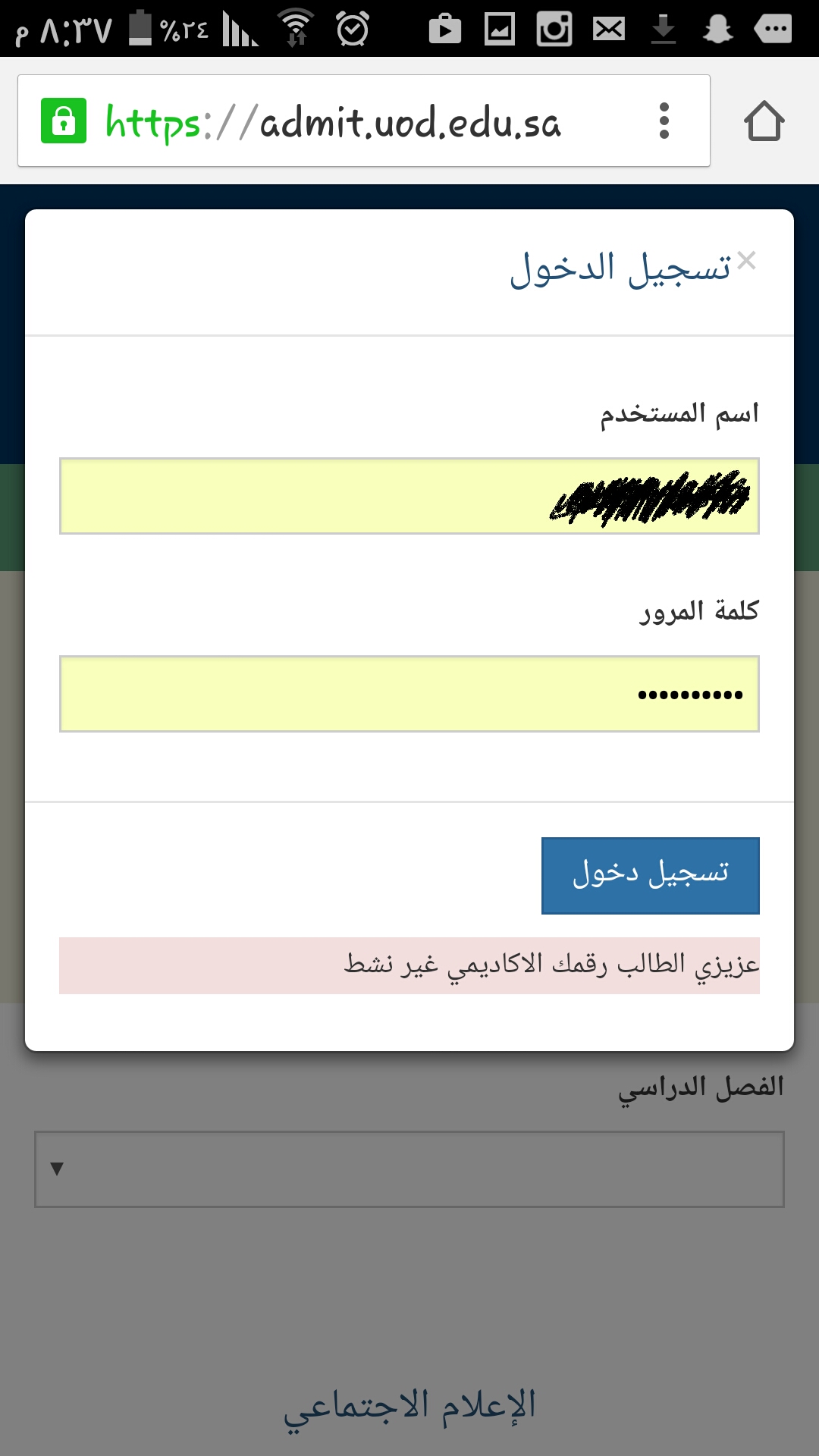Tap the اسم المستخدم username field
The width and height of the screenshot is (819, 1456).
coord(409,496)
